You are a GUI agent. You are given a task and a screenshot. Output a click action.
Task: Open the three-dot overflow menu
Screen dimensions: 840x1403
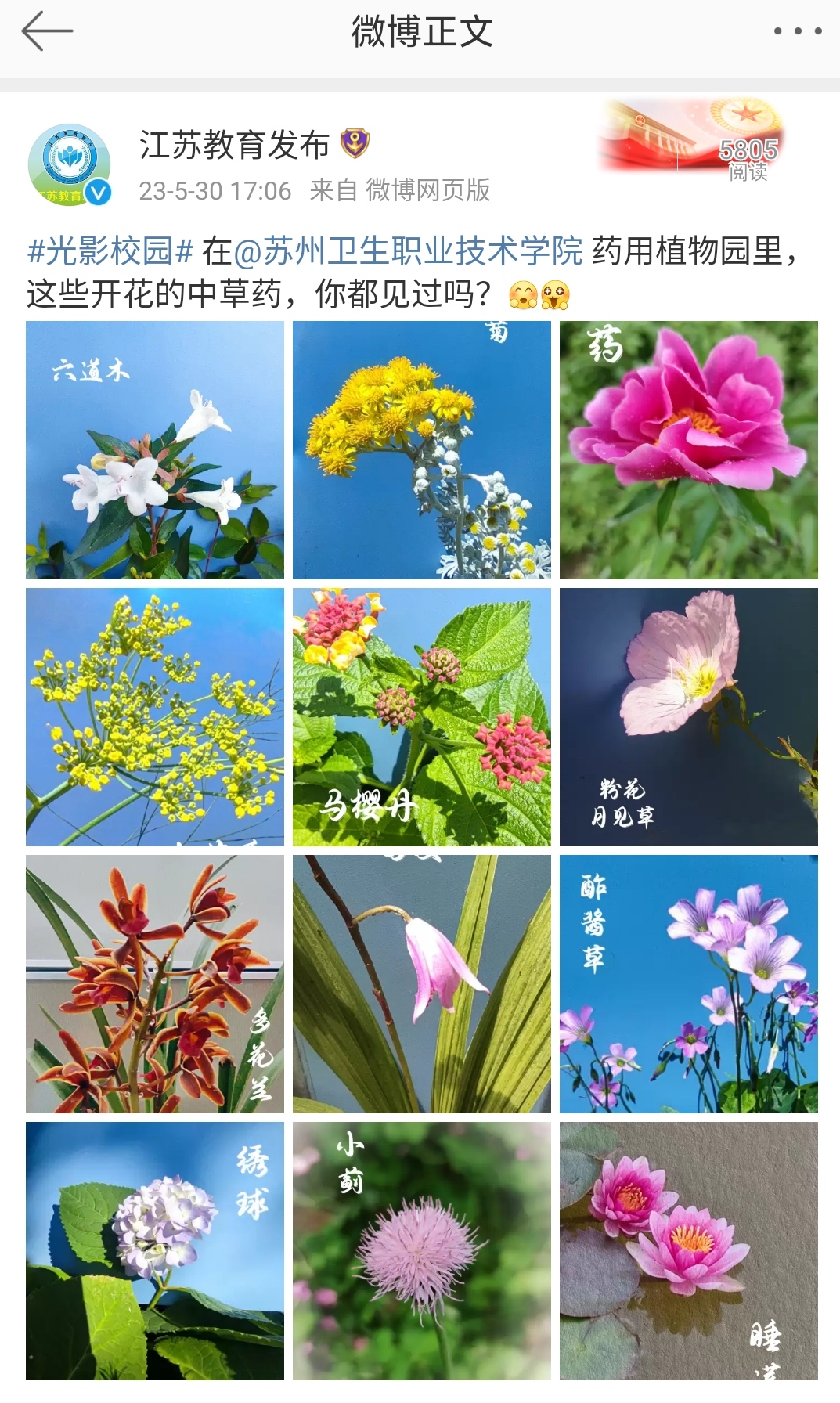[x=797, y=31]
